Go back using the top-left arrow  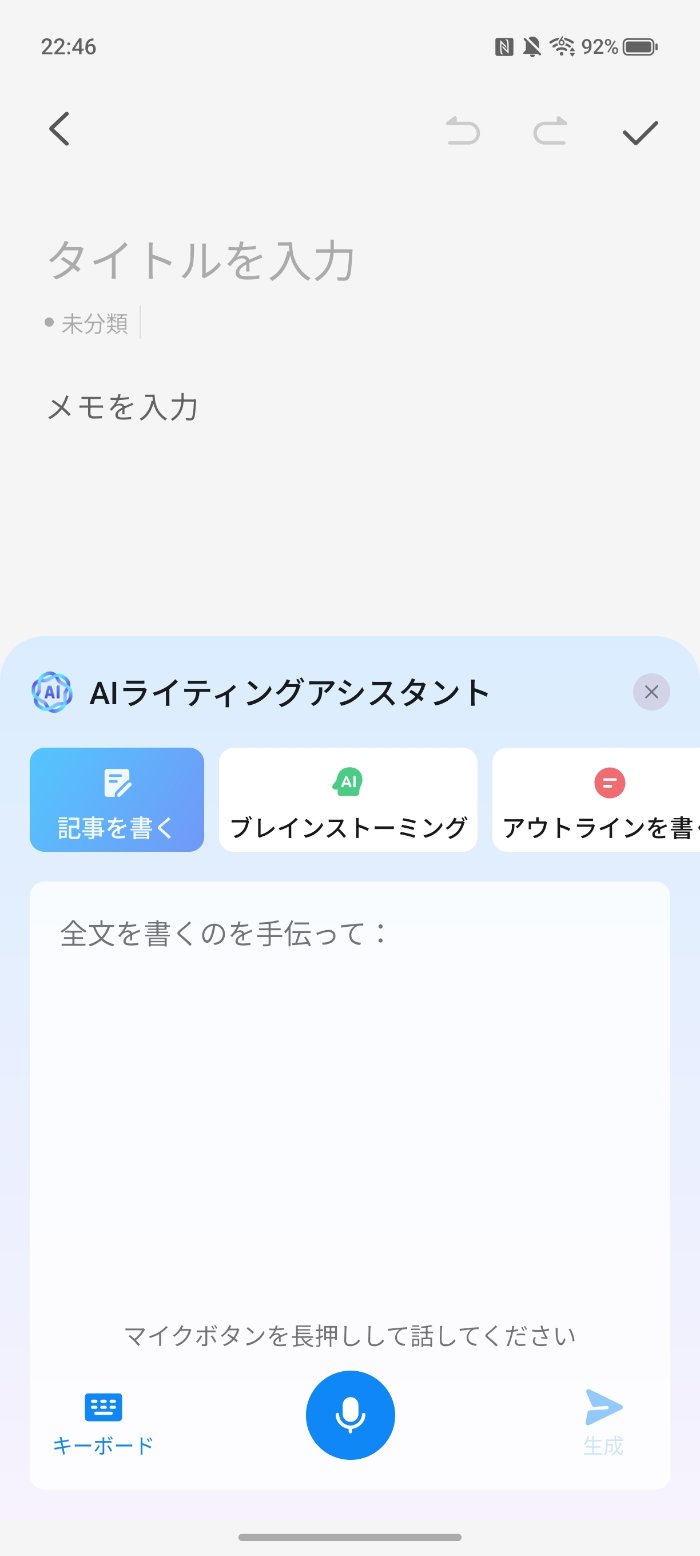click(60, 129)
